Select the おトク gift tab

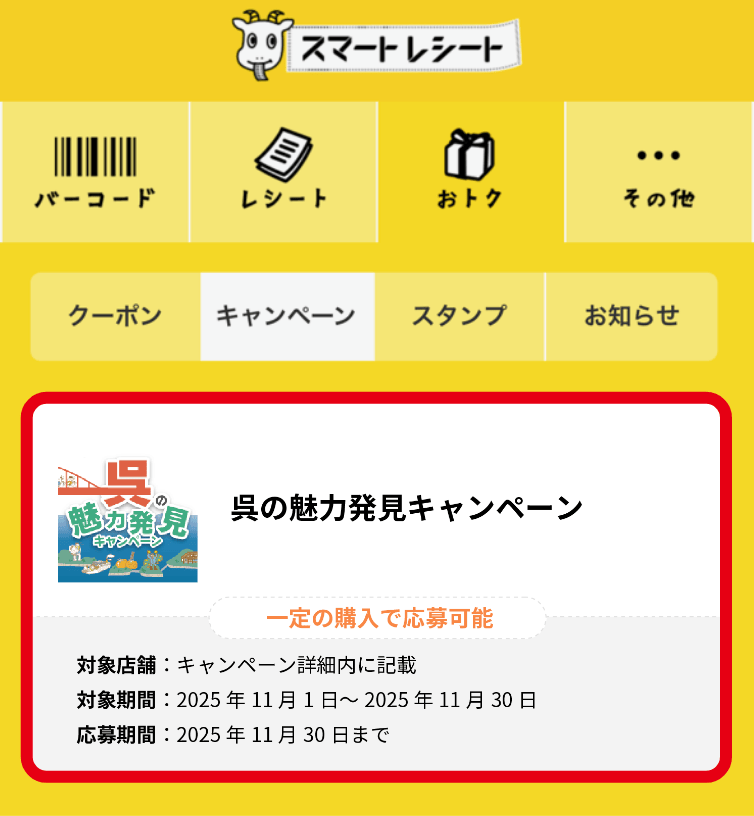[x=470, y=172]
